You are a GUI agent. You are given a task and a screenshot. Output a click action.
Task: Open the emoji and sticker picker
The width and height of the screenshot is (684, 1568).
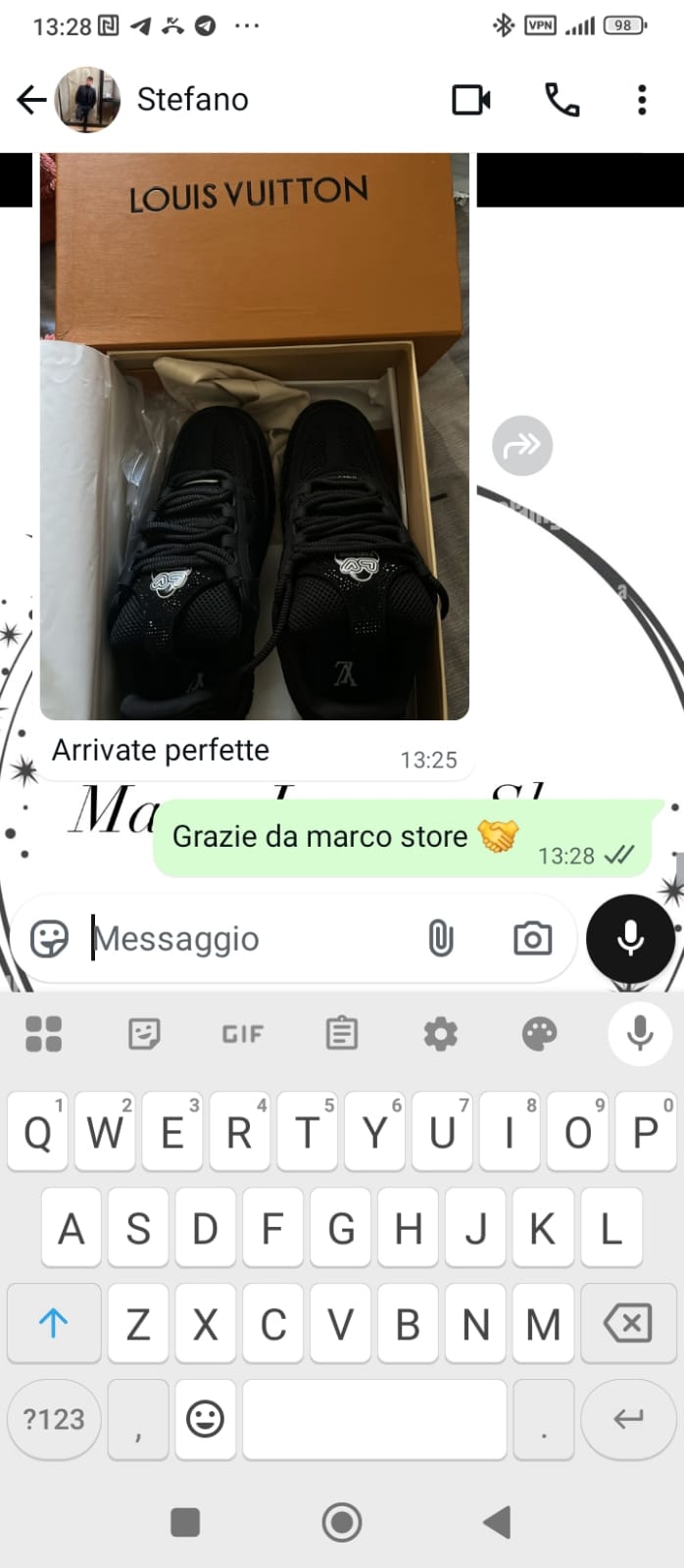49,939
